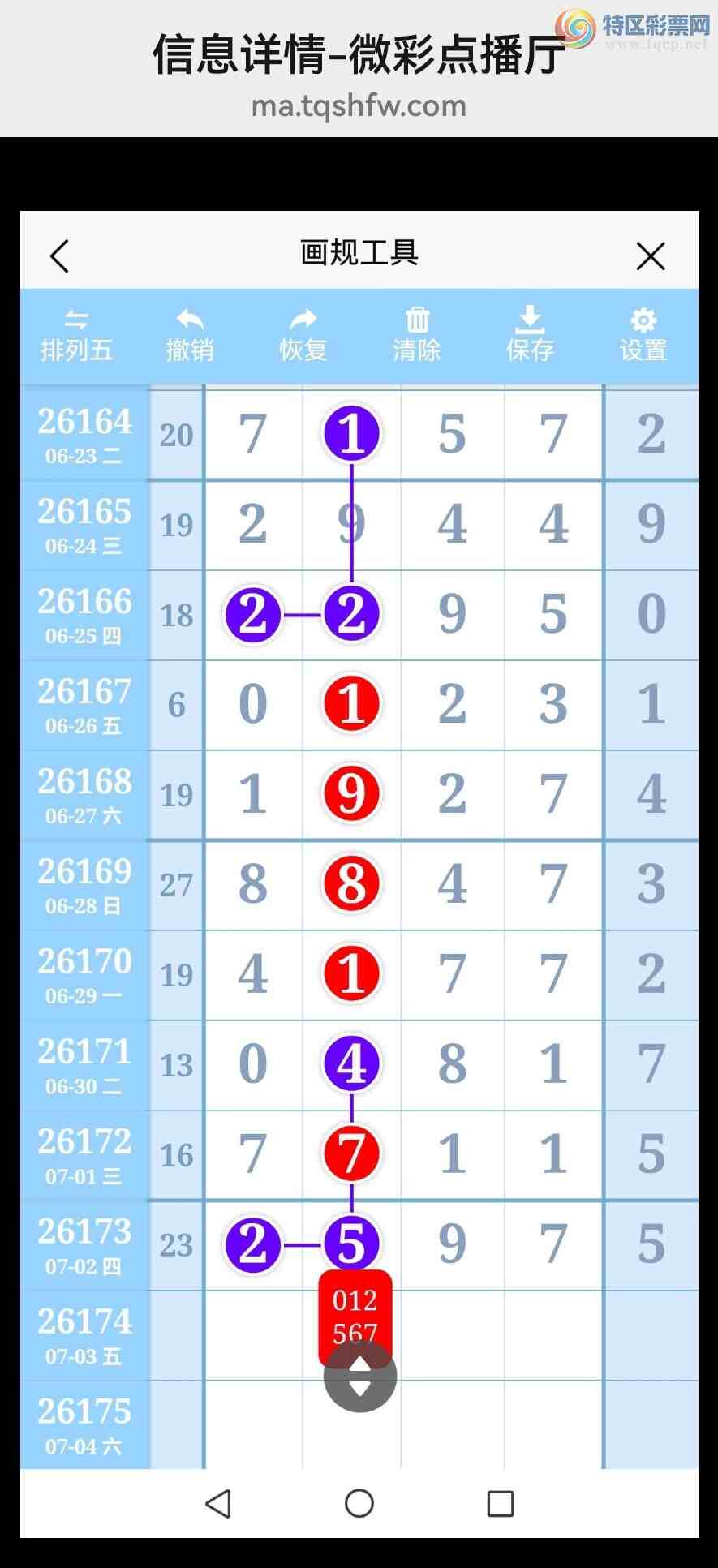Select the red 9 in row 26168
The height and width of the screenshot is (1568, 718).
click(351, 793)
